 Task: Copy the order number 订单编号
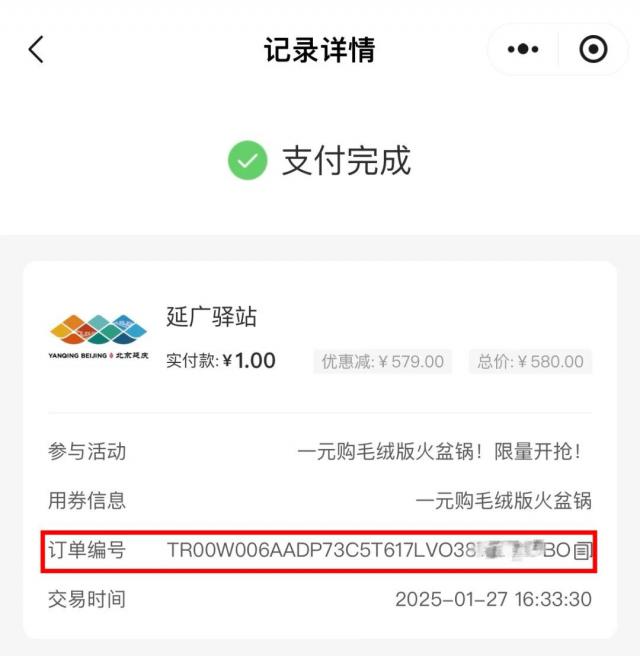pos(583,550)
